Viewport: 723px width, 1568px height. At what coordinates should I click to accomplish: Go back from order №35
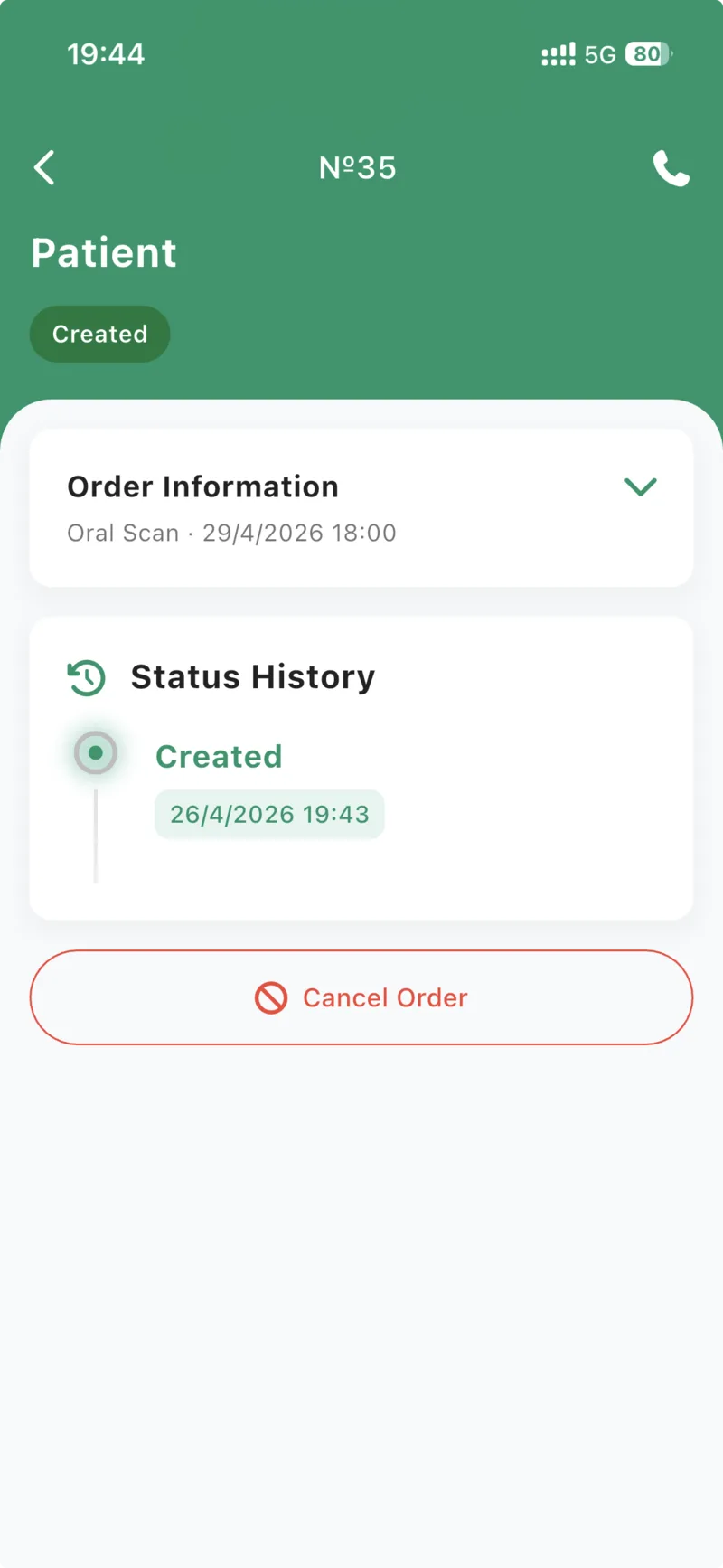click(x=44, y=168)
